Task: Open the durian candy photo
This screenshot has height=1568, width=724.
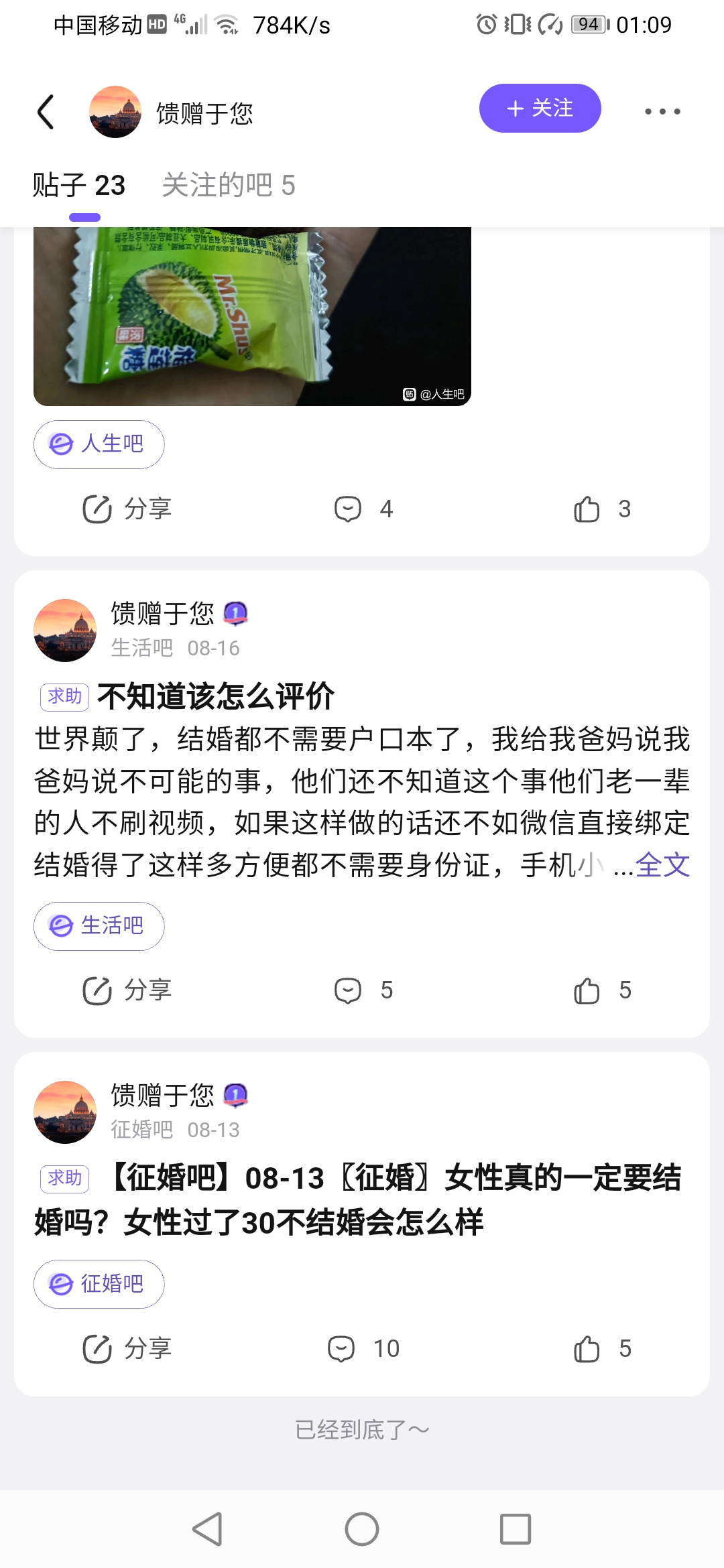Action: click(252, 316)
